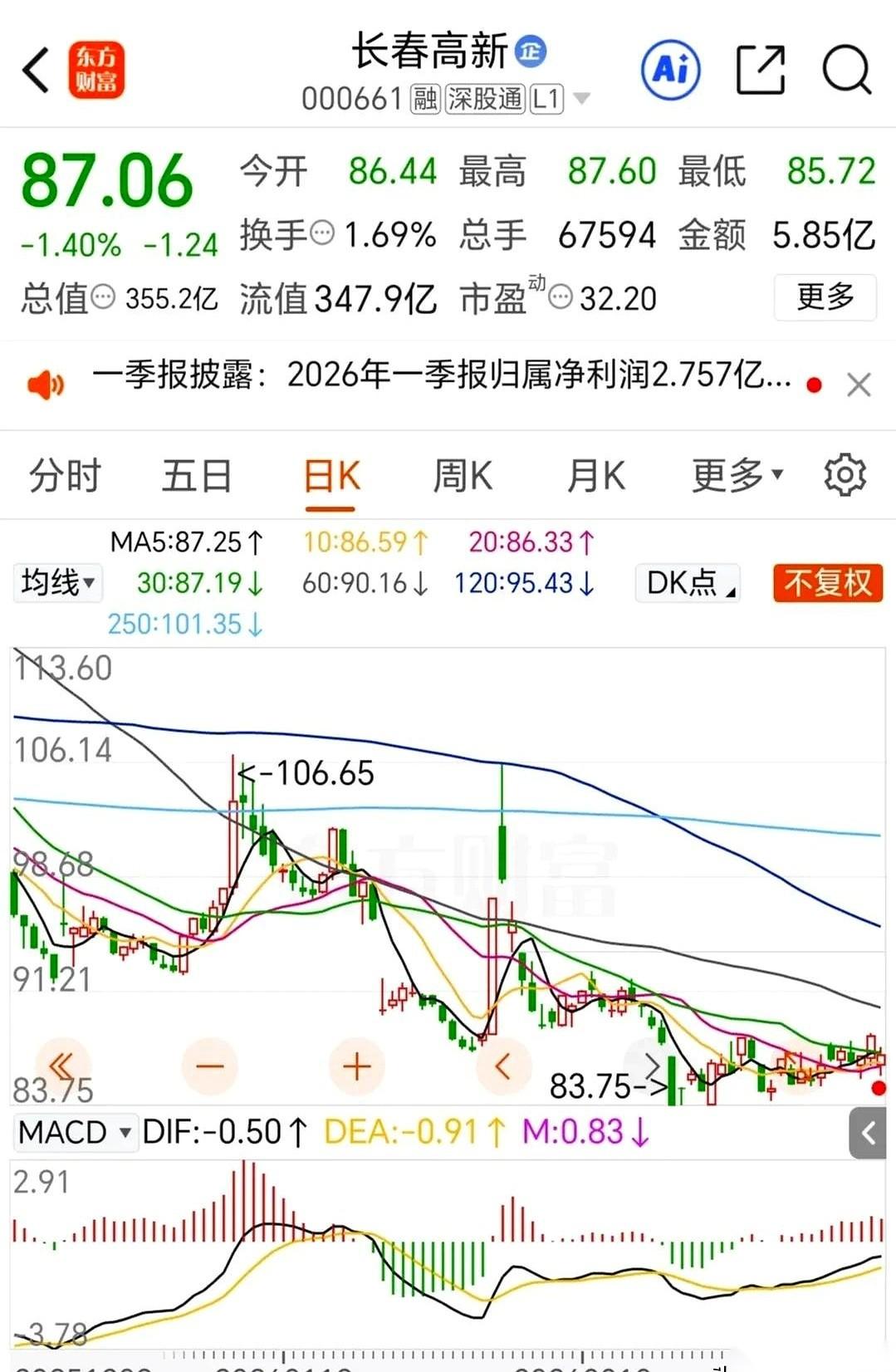This screenshot has height=1372, width=896.
Task: Go back using the top-left arrow
Action: point(36,70)
